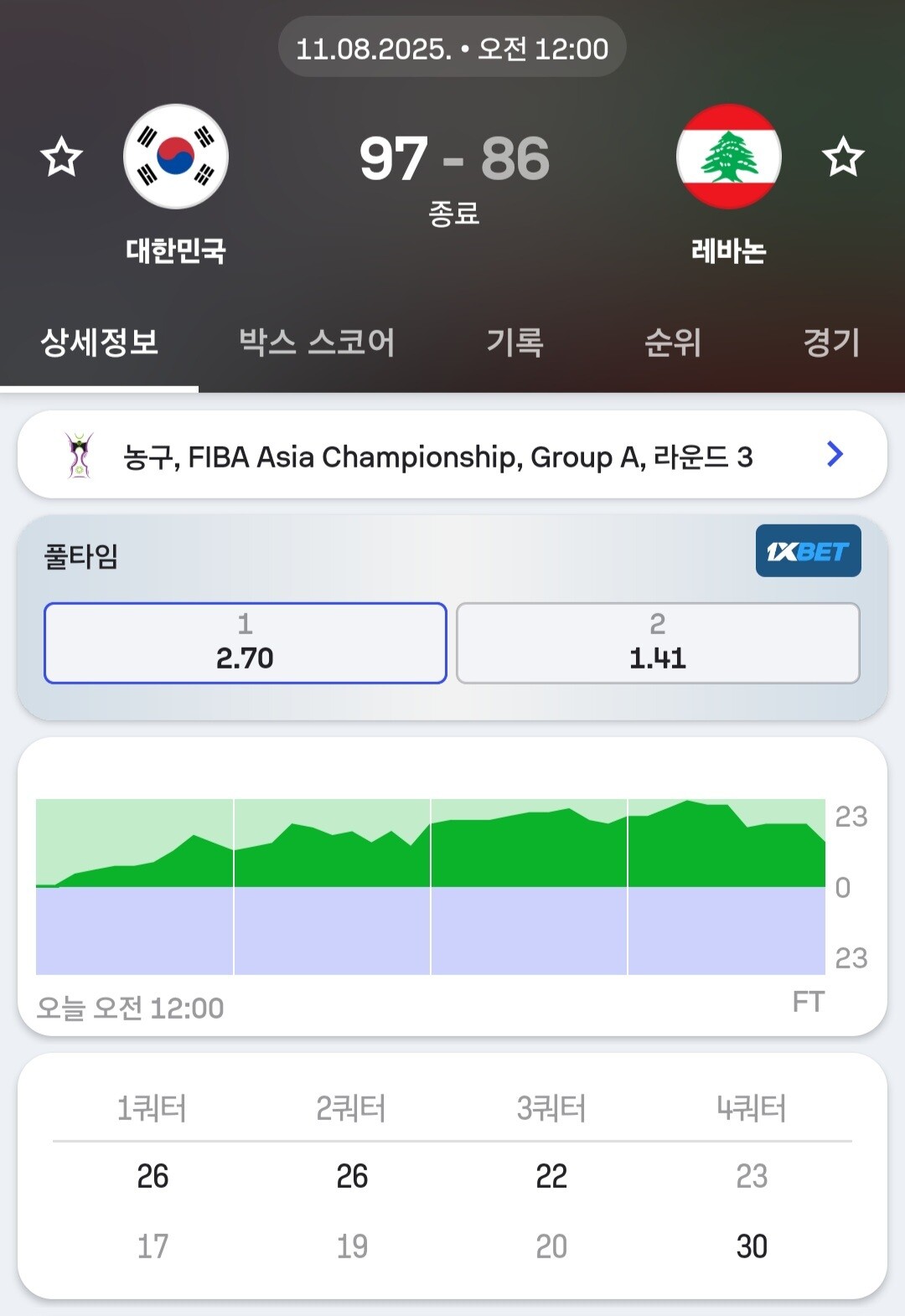Favorite the 레바논 team with the star
Screen dimensions: 905x1316
(842, 157)
